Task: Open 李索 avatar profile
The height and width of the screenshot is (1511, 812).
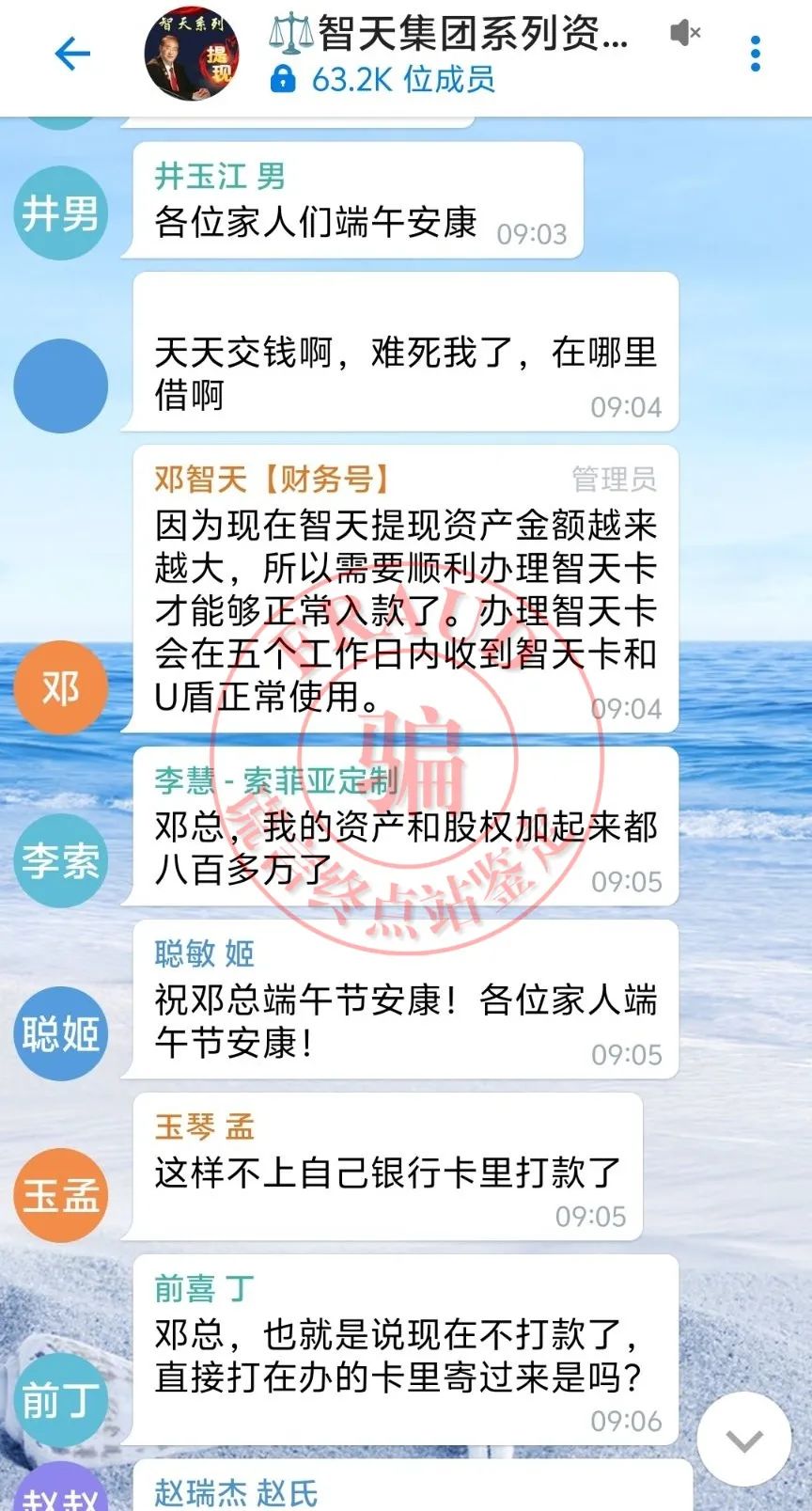Action: coord(61,861)
